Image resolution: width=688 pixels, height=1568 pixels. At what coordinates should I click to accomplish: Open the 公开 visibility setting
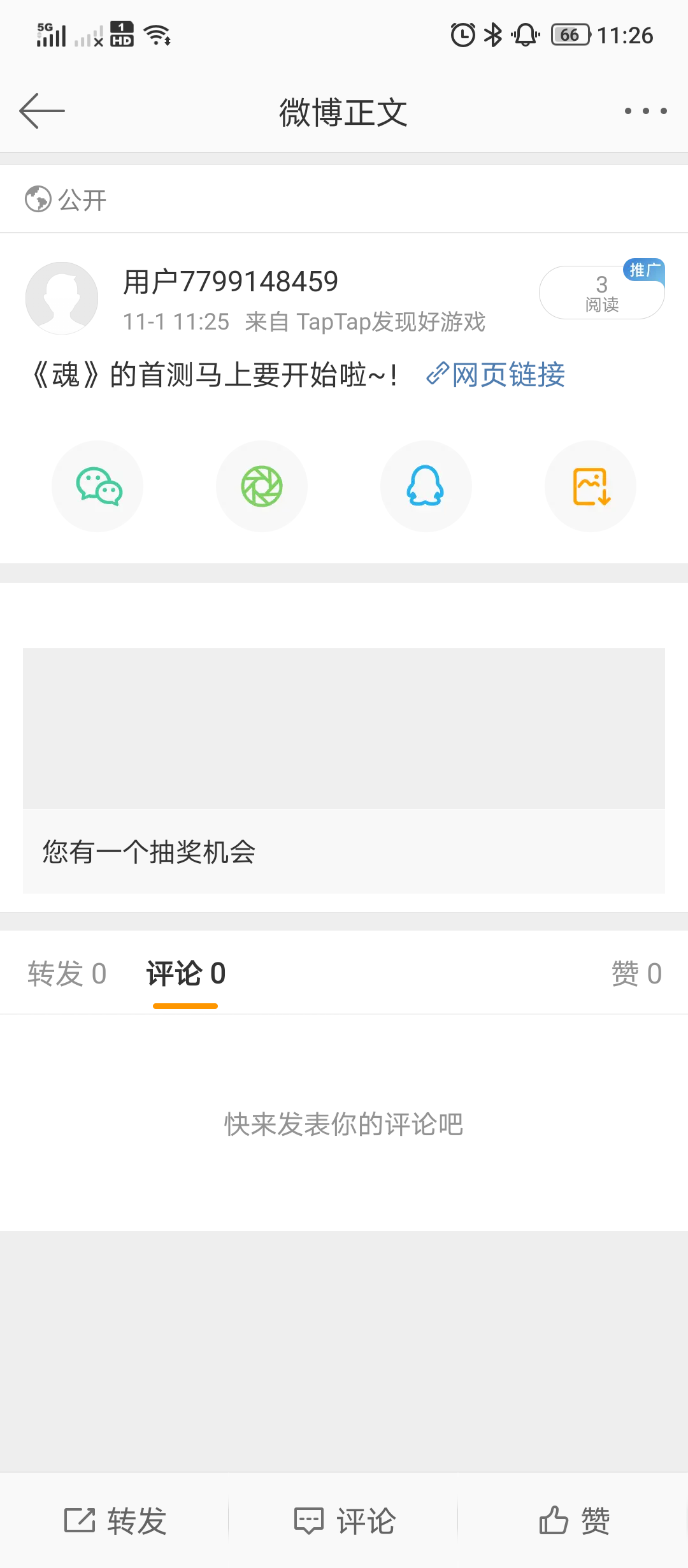(66, 199)
